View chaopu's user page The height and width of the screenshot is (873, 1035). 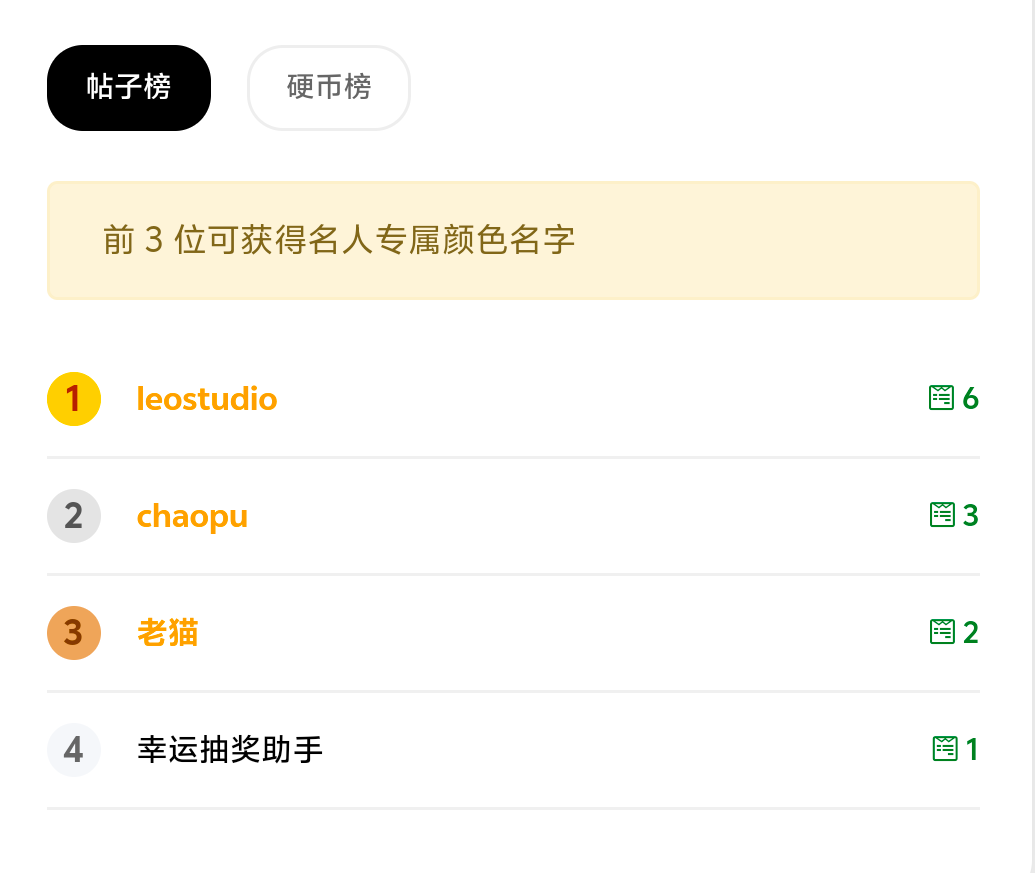click(x=192, y=516)
